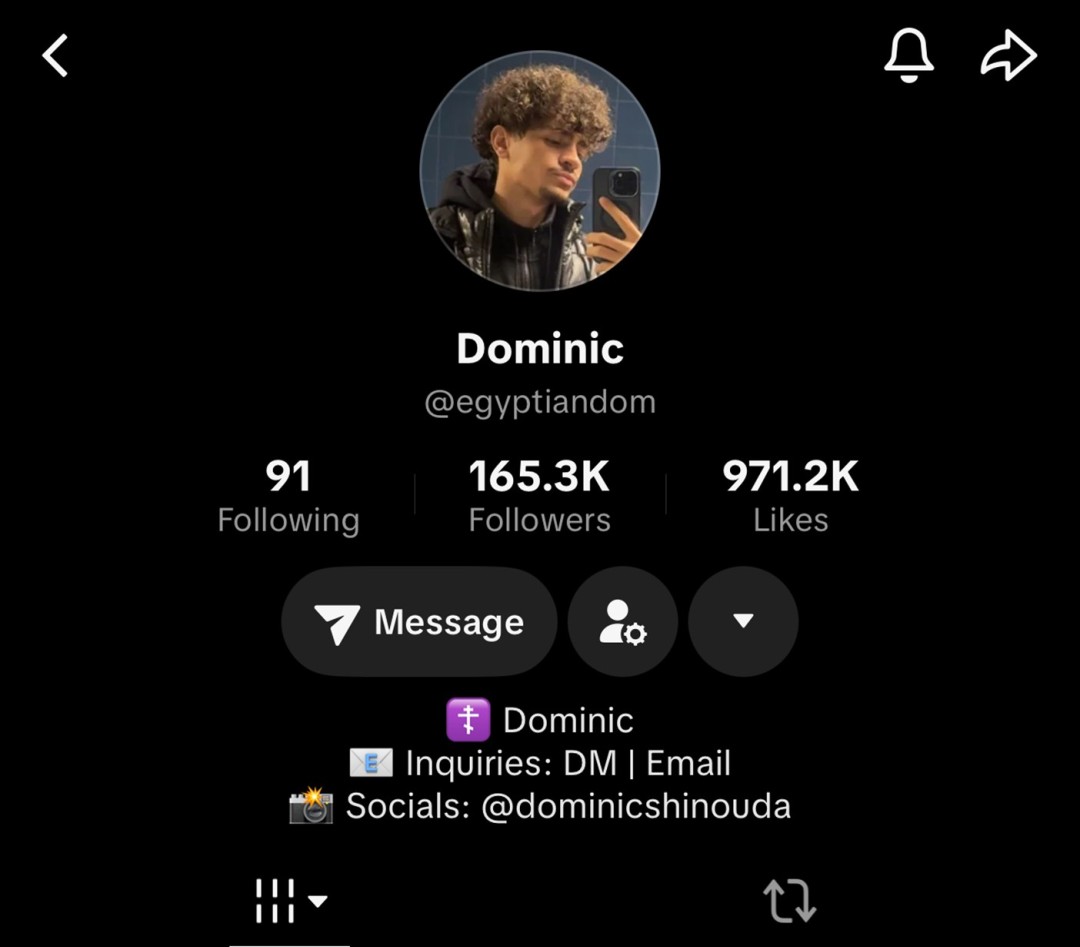The width and height of the screenshot is (1080, 947).
Task: Share Dominic's profile
Action: (1008, 57)
